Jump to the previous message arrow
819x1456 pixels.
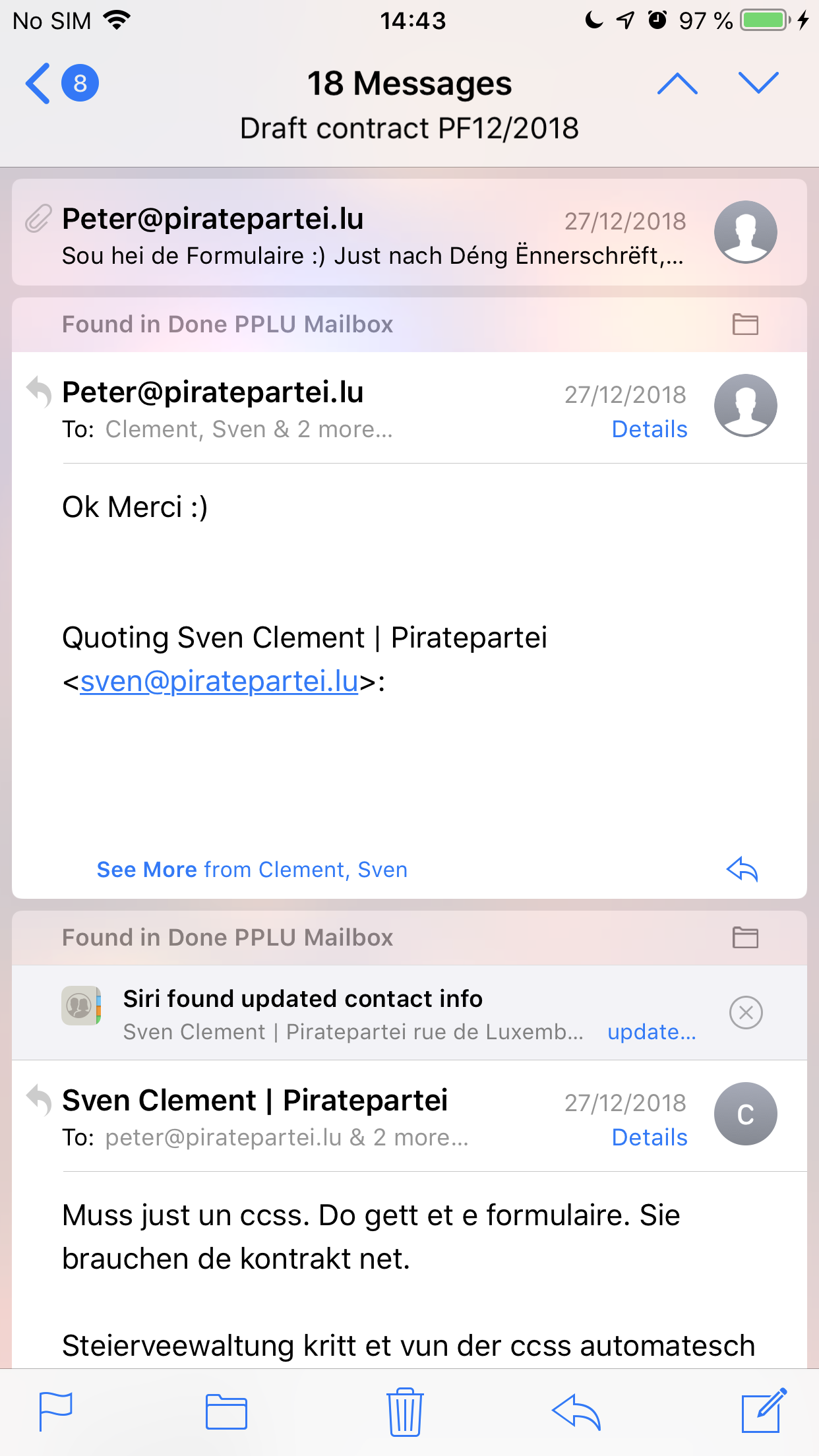677,84
